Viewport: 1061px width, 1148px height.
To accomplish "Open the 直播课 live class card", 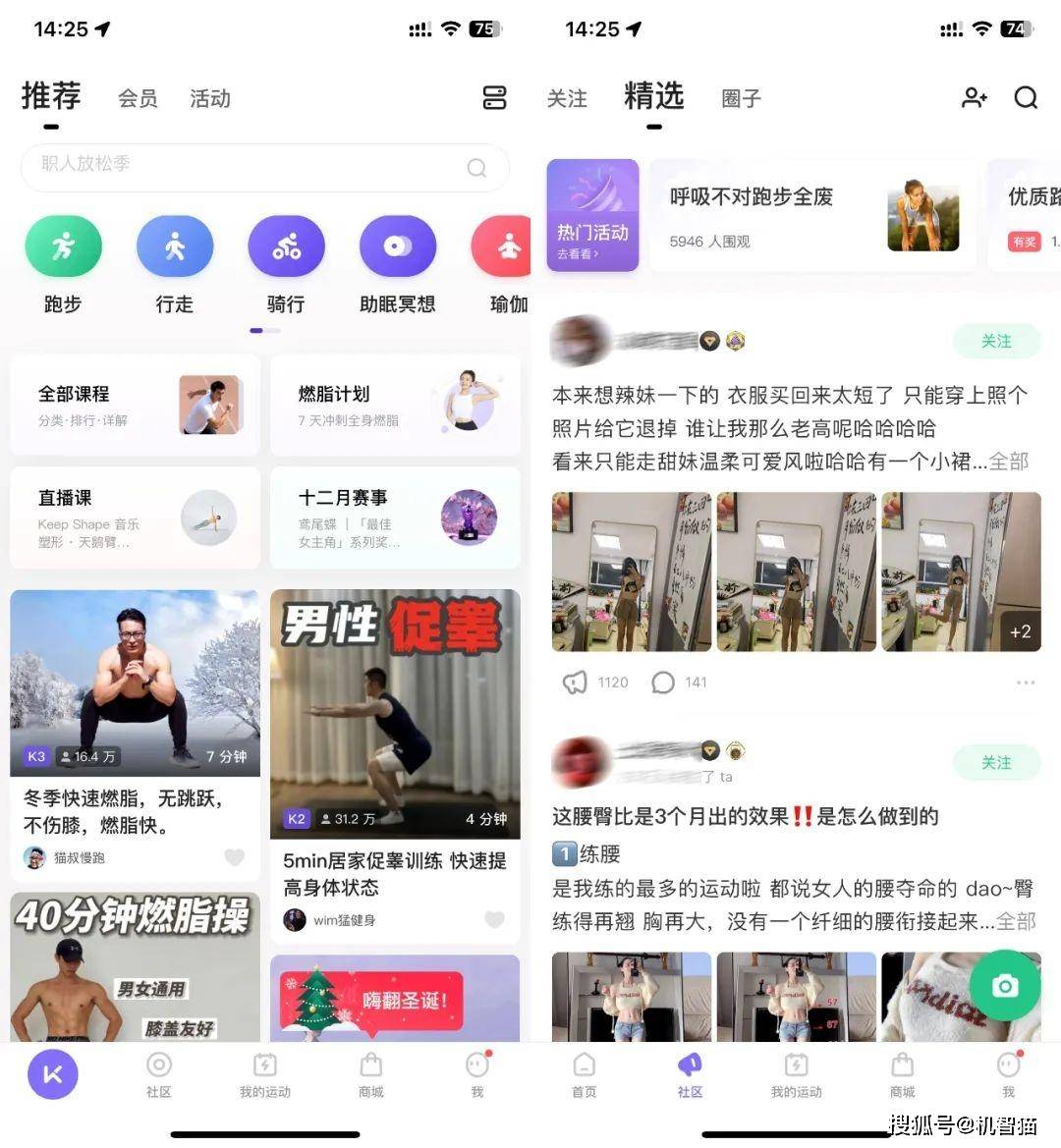I will 136,518.
